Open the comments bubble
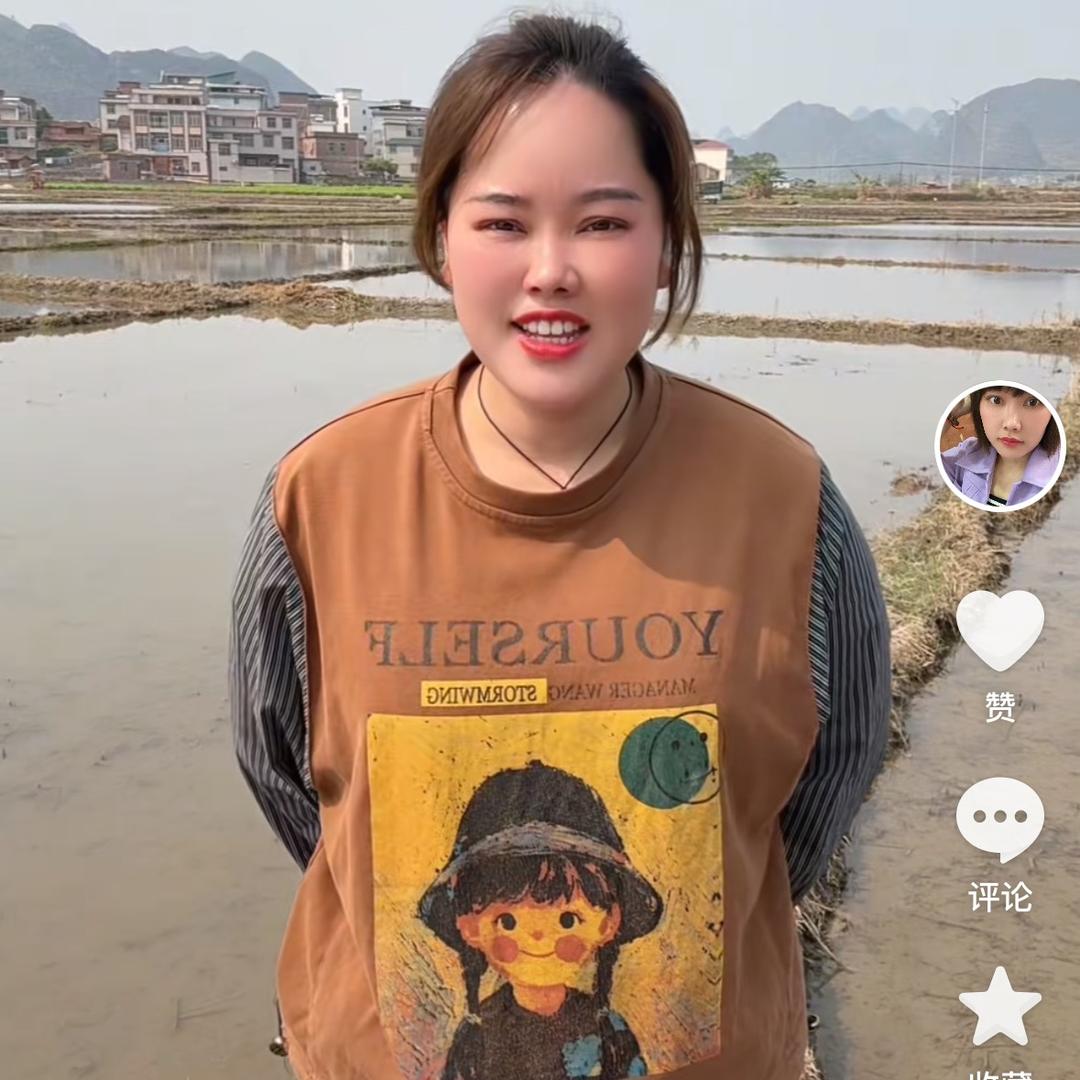 pos(1000,818)
